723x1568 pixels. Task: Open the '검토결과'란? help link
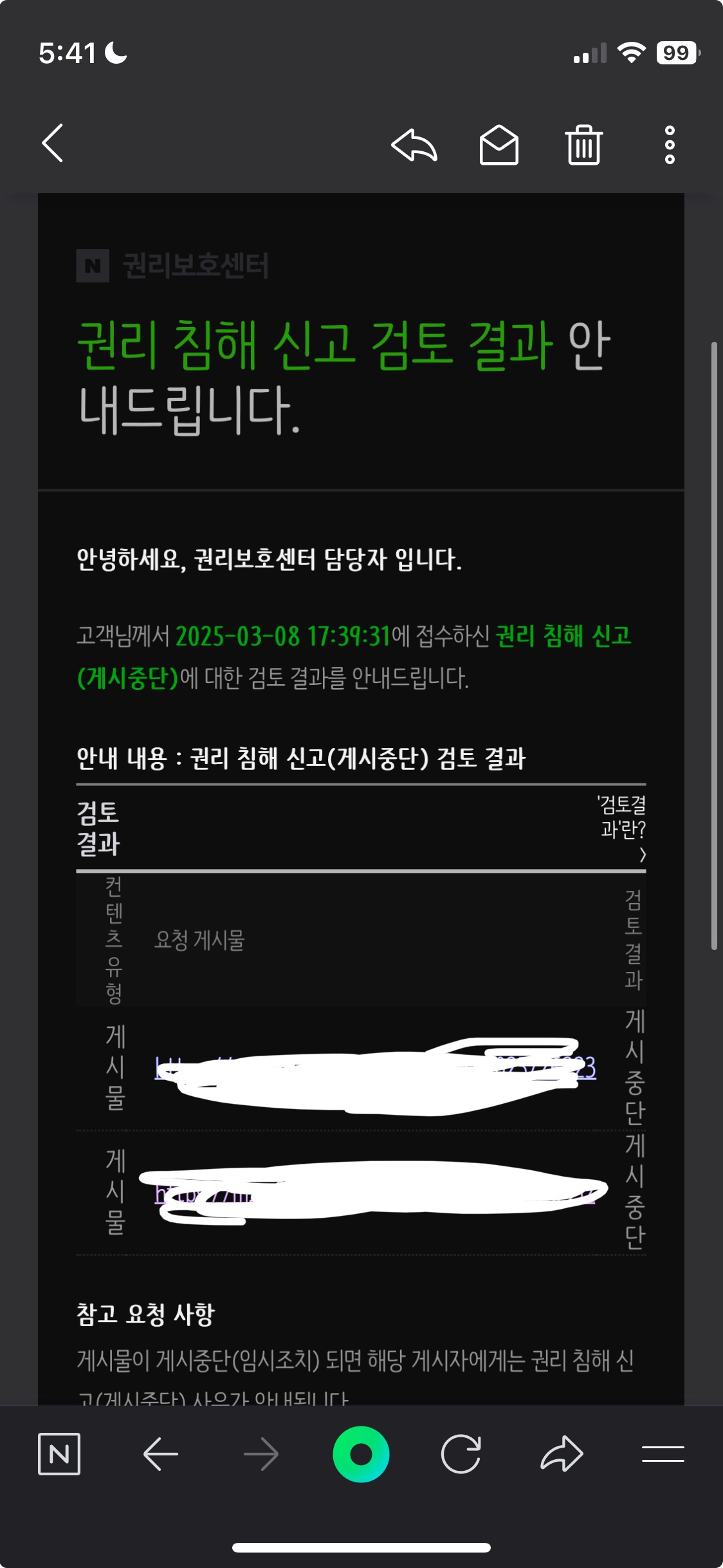[623, 828]
